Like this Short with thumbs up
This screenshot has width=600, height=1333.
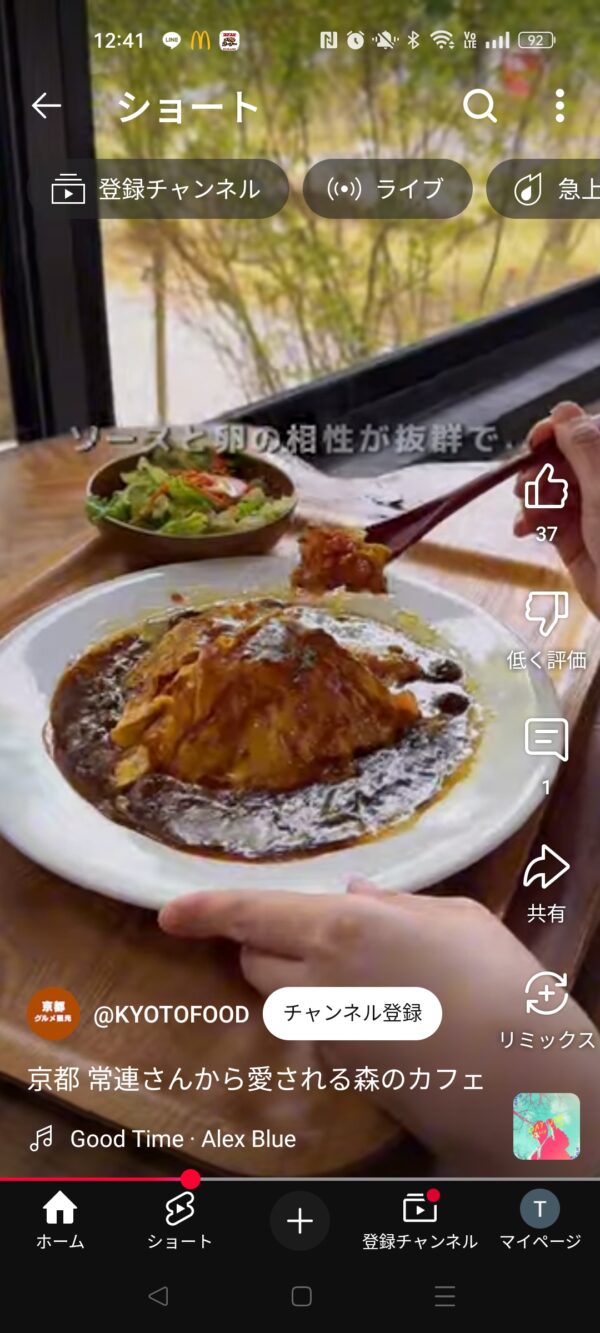click(546, 489)
